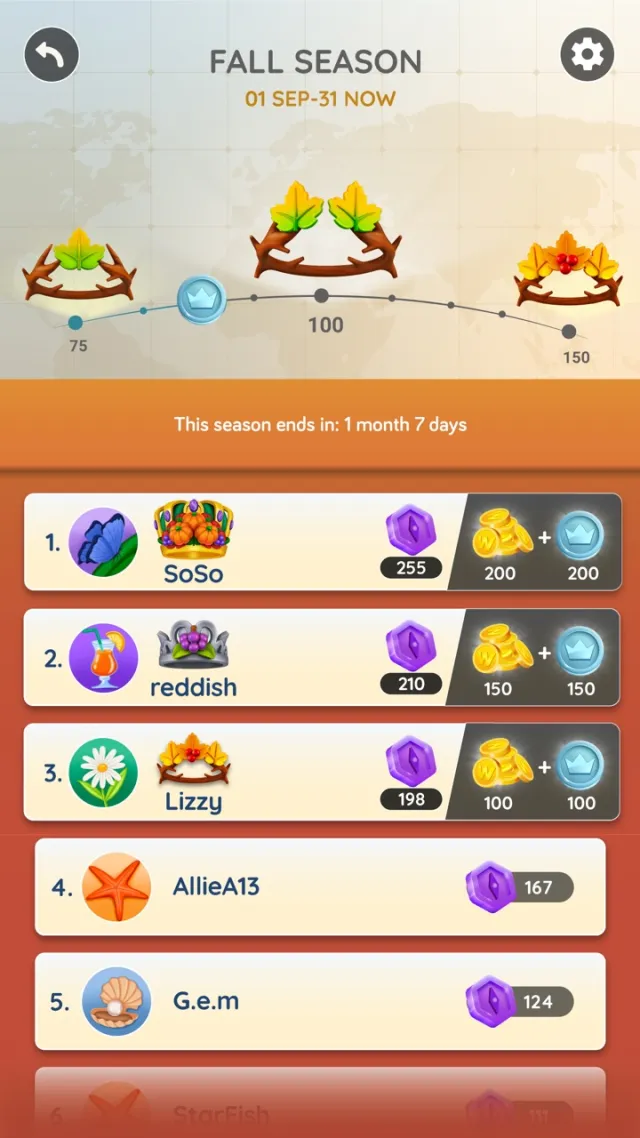Select AllieA13 in the ranking list
Screen dimensions: 640x1138
(x=320, y=887)
